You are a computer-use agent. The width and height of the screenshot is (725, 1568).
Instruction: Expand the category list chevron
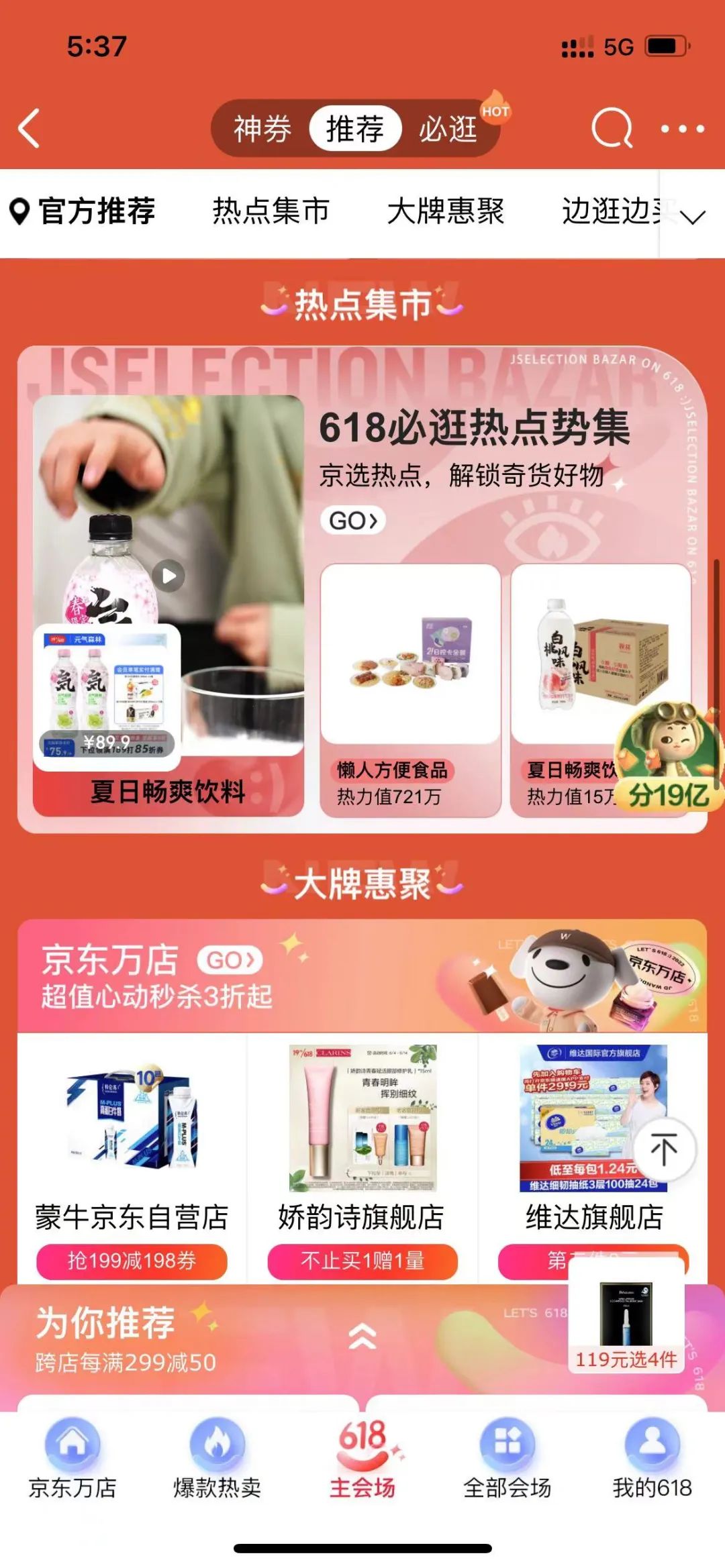click(x=692, y=216)
